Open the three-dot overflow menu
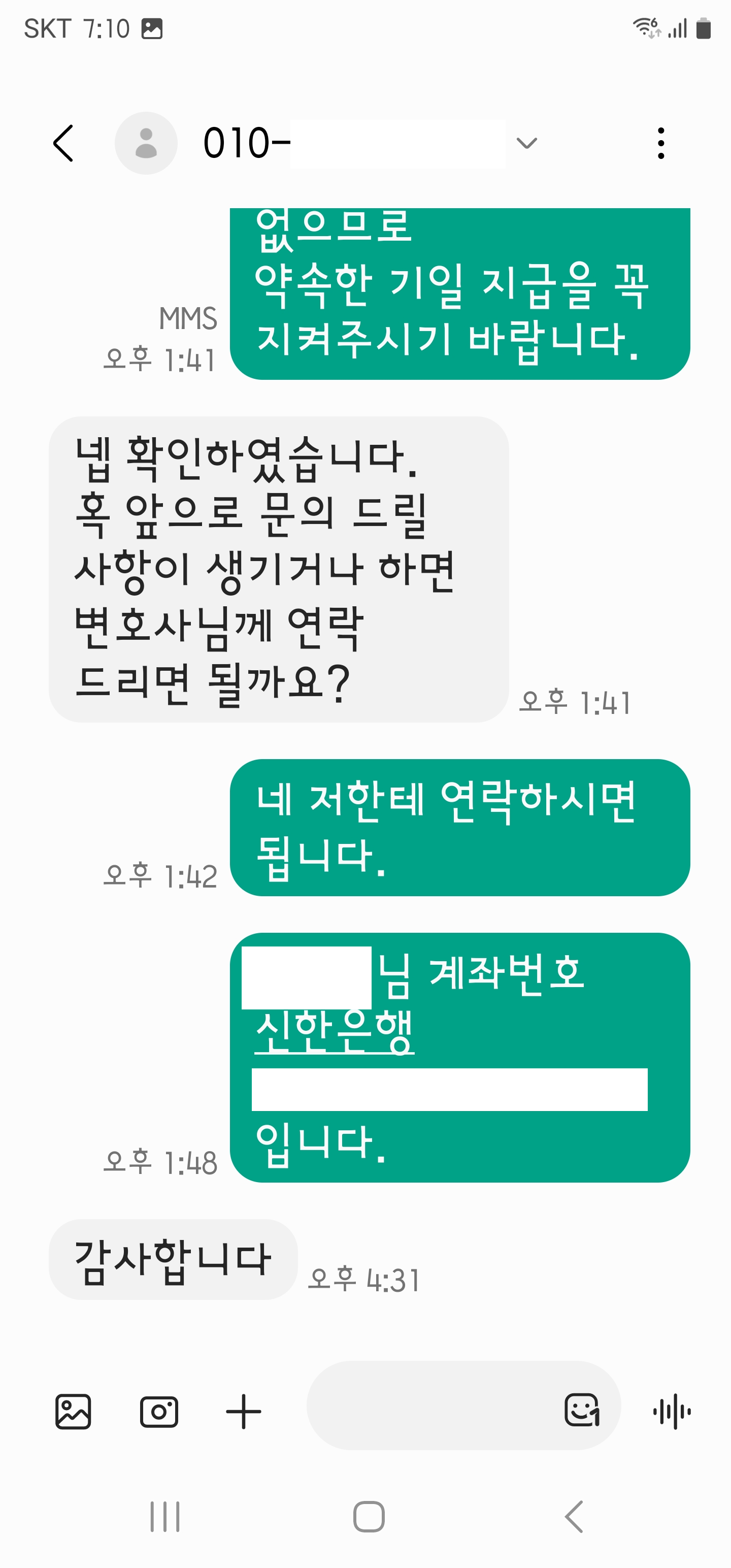This screenshot has width=731, height=1568. point(660,144)
